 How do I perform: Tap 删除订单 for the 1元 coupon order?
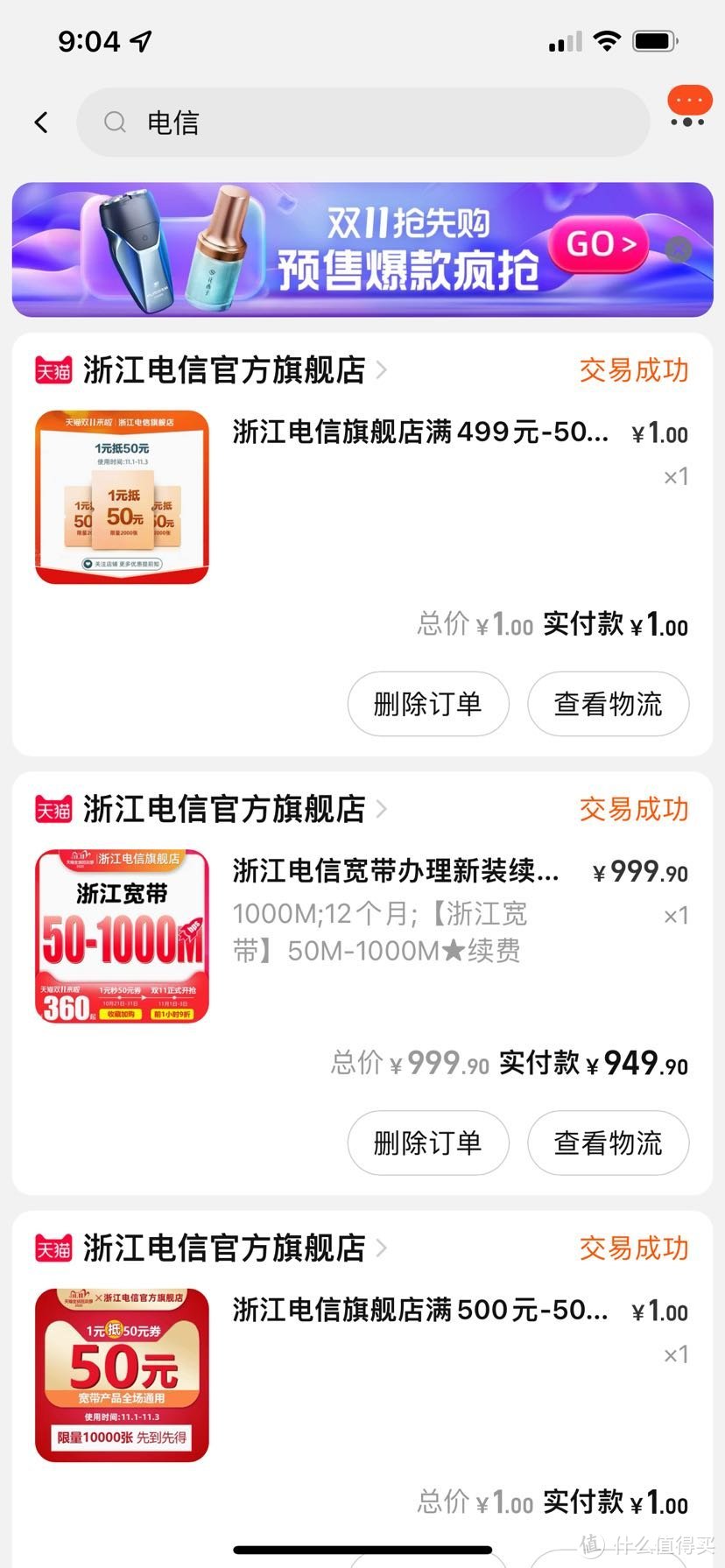pyautogui.click(x=428, y=704)
